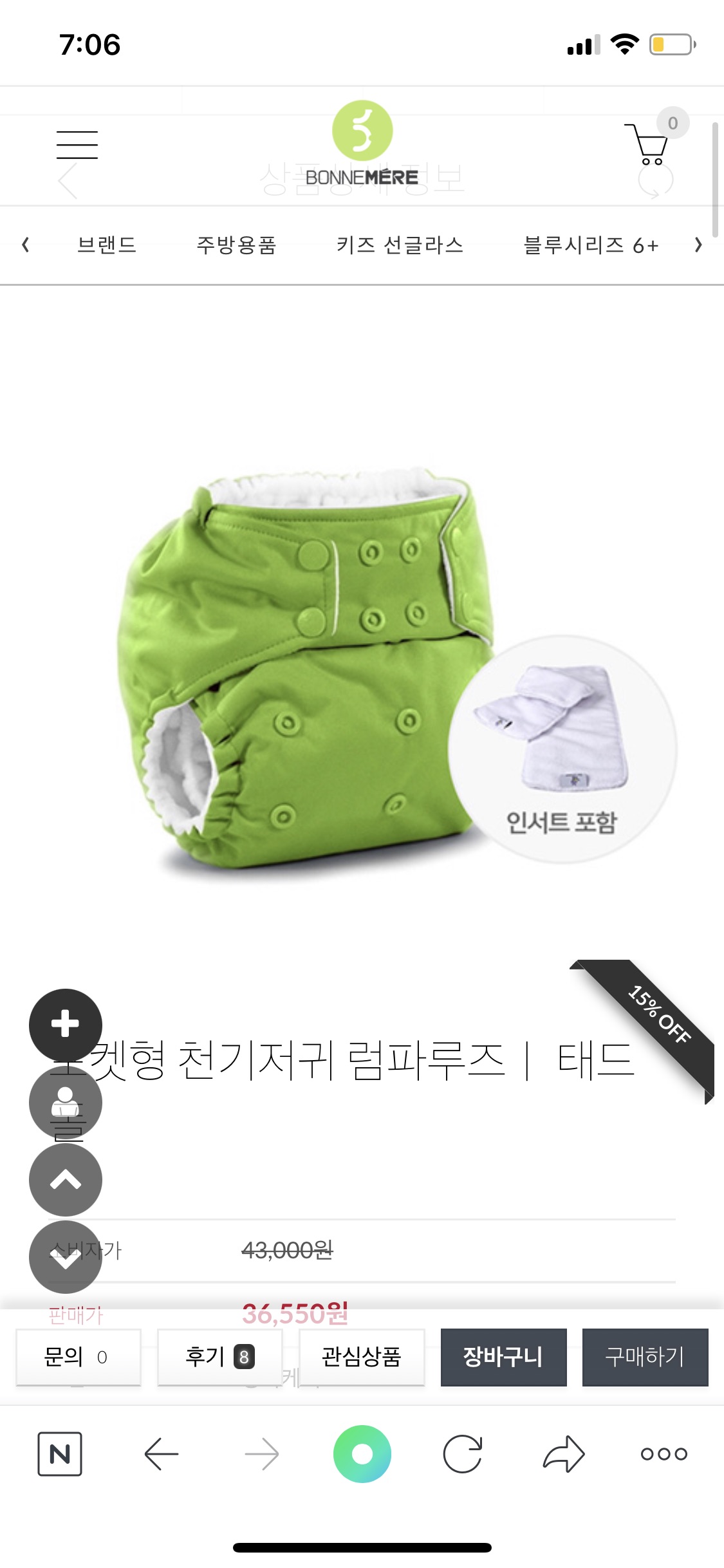Jump to top with up-arrow button
The height and width of the screenshot is (1568, 724).
65,1179
